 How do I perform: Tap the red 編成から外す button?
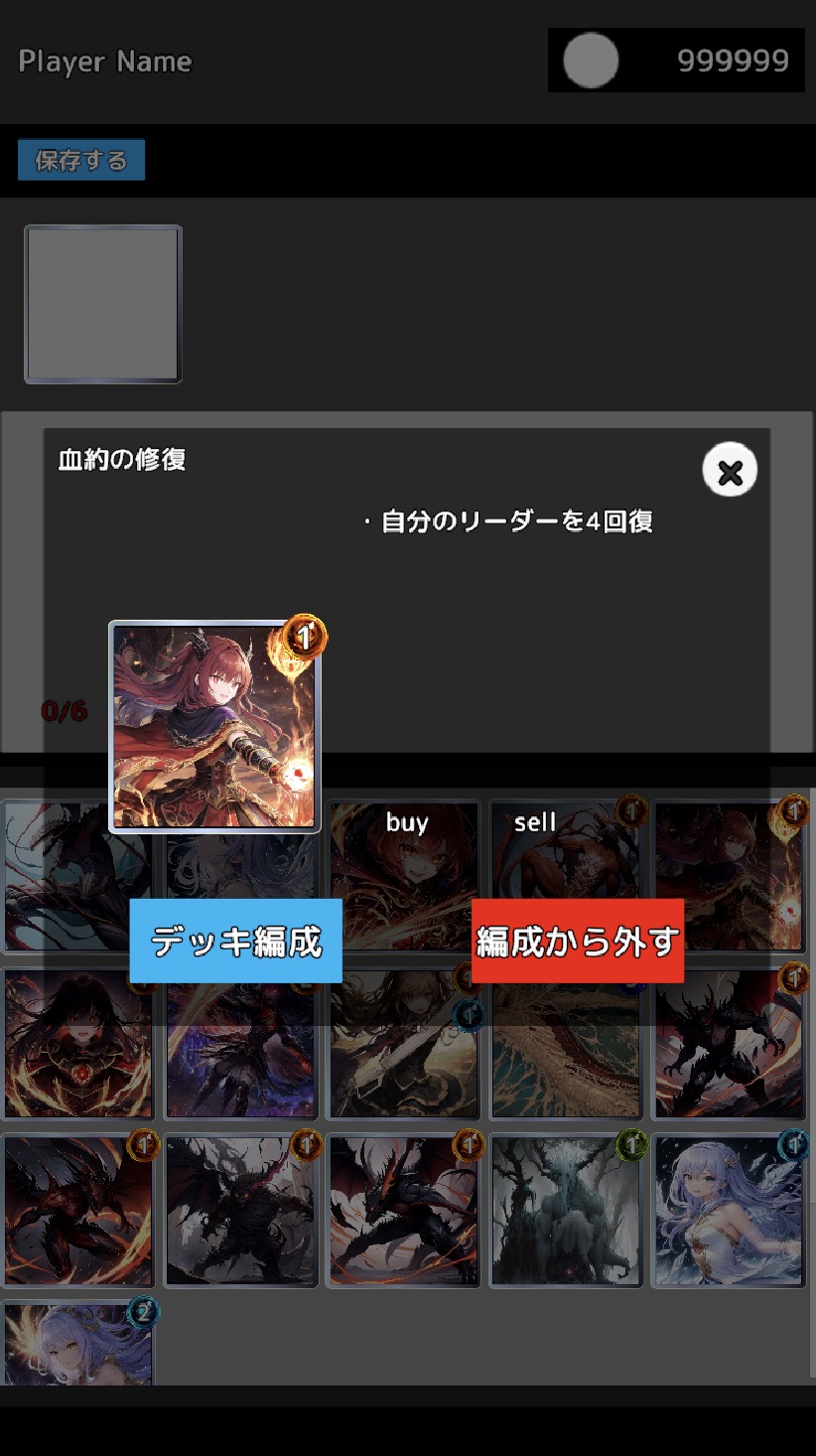click(578, 941)
